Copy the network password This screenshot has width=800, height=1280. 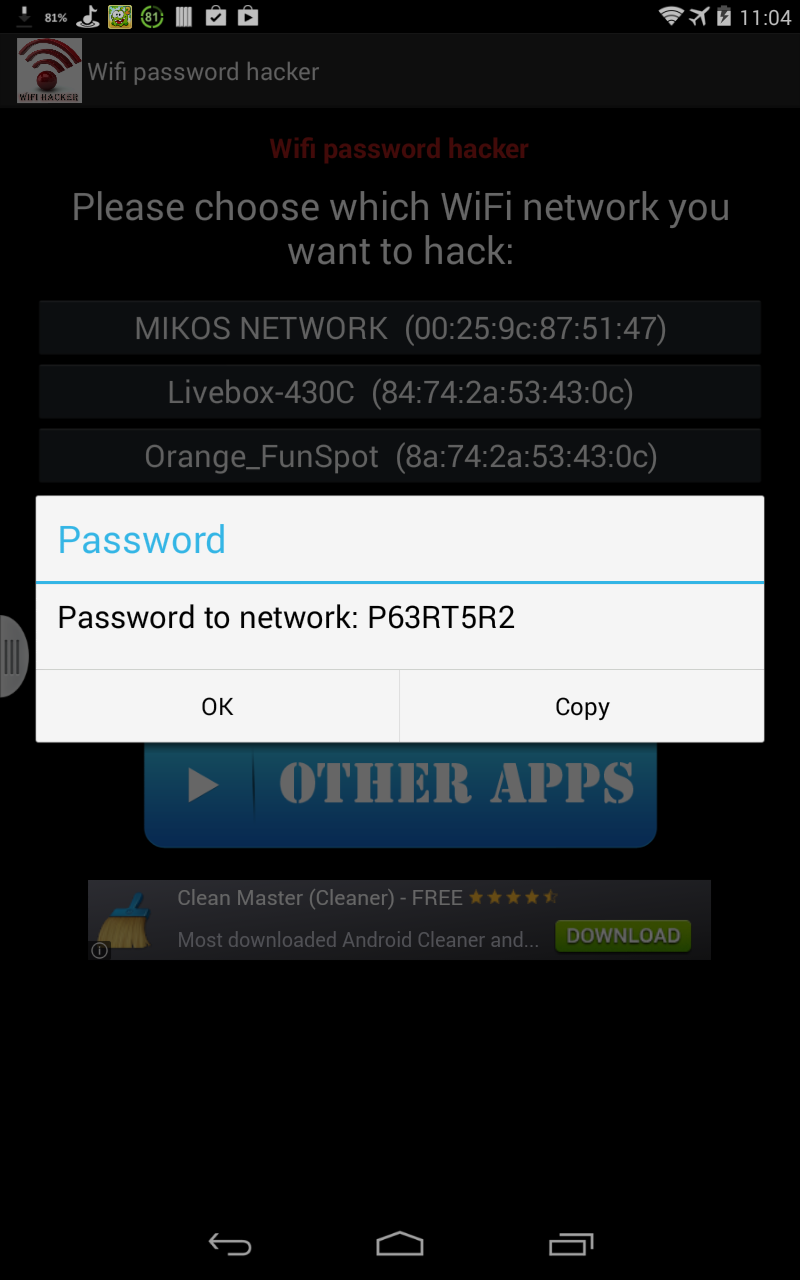[x=582, y=706]
